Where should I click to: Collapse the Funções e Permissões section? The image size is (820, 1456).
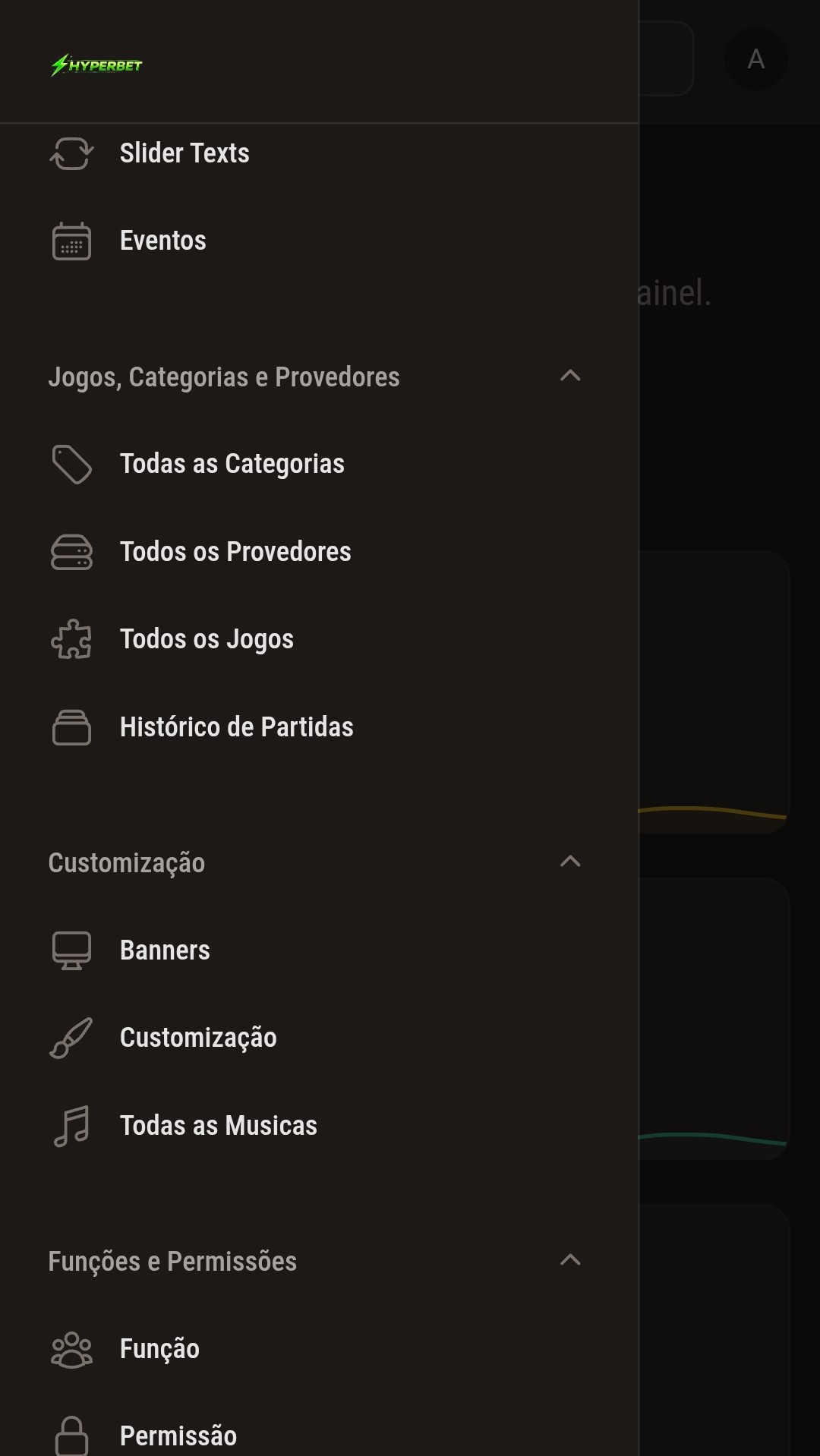tap(570, 1260)
